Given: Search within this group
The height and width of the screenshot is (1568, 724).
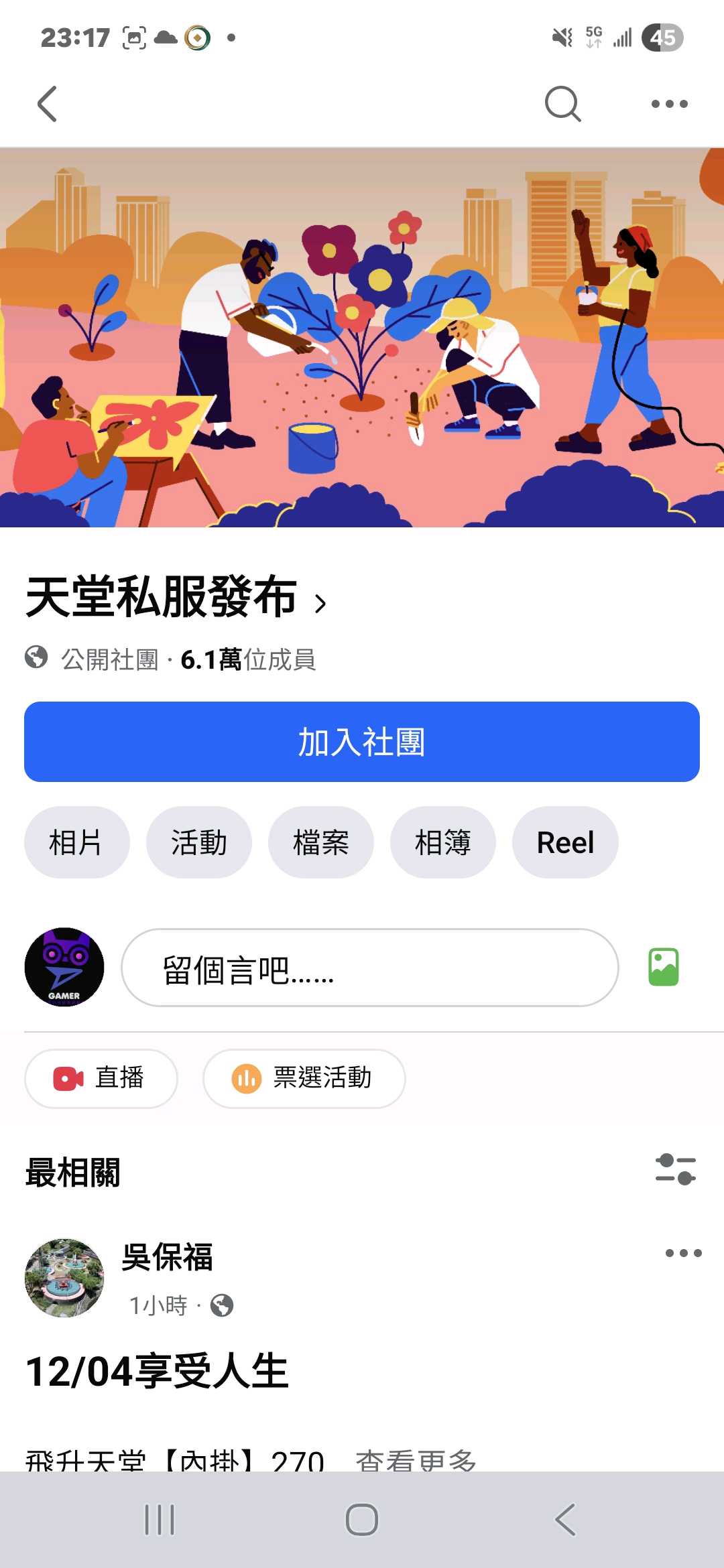Looking at the screenshot, I should 562,104.
